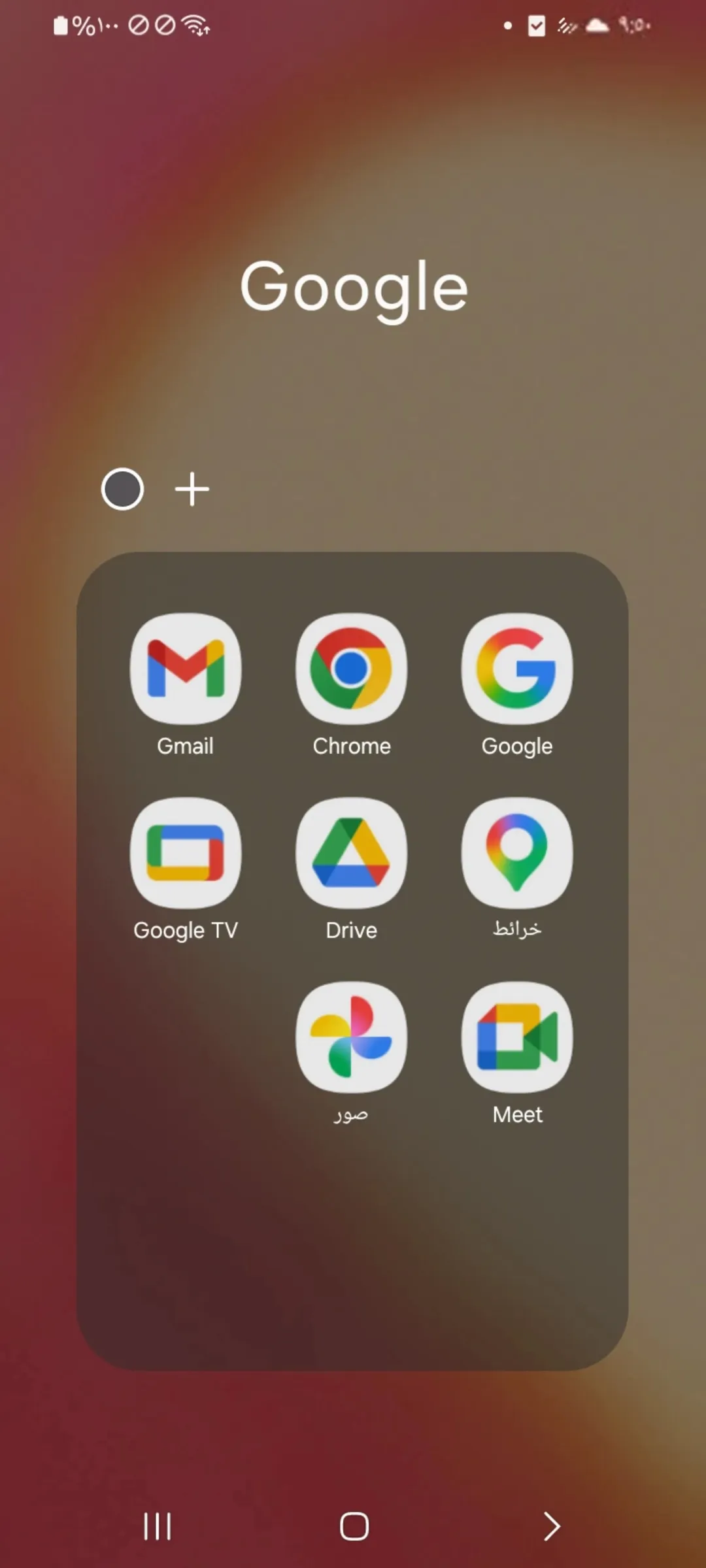Screen dimensions: 706x1568
Task: Open Google Drive
Action: [x=352, y=853]
